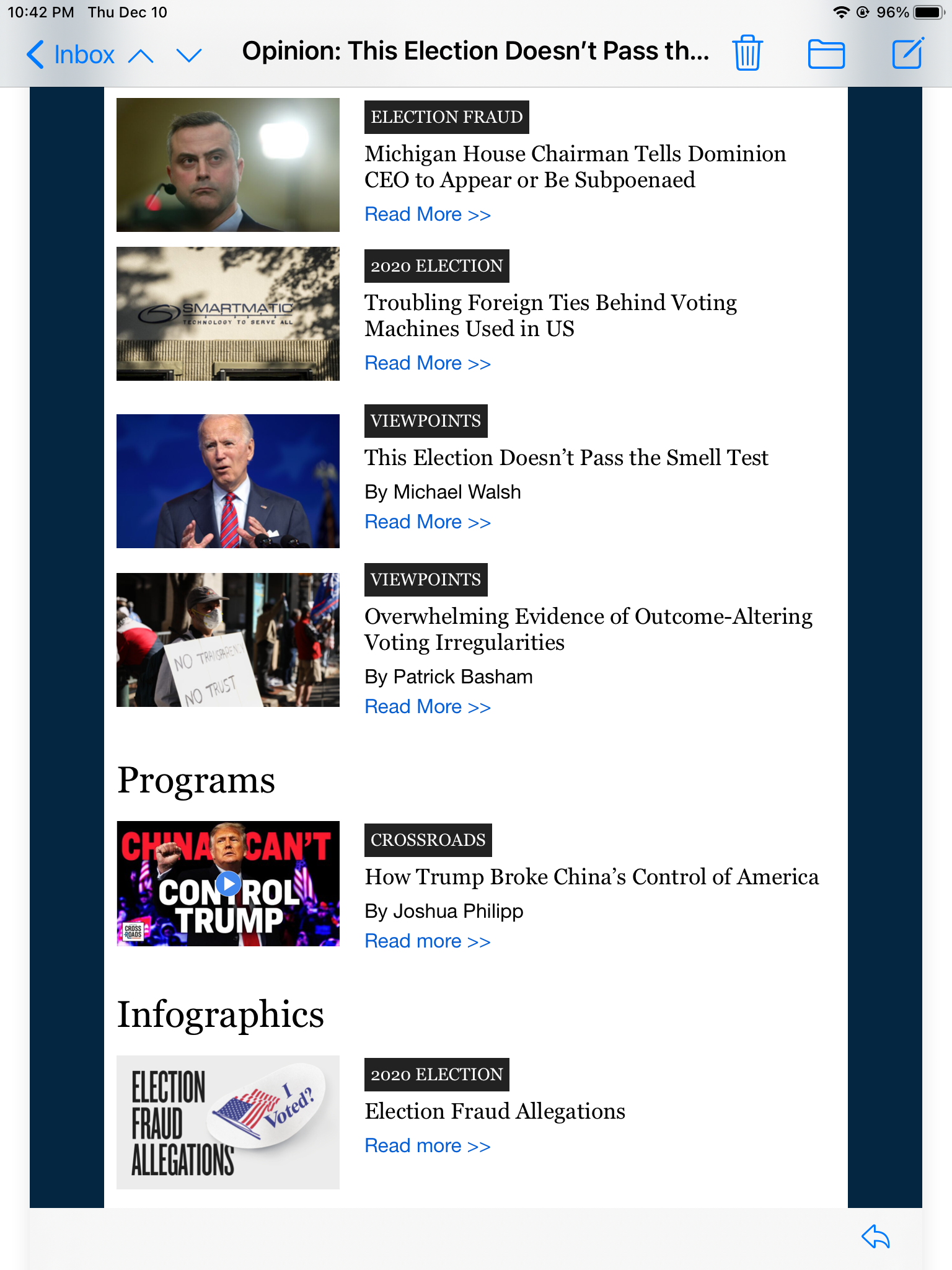Read more of Patrick Basham's article
This screenshot has width=952, height=1270.
pos(427,707)
